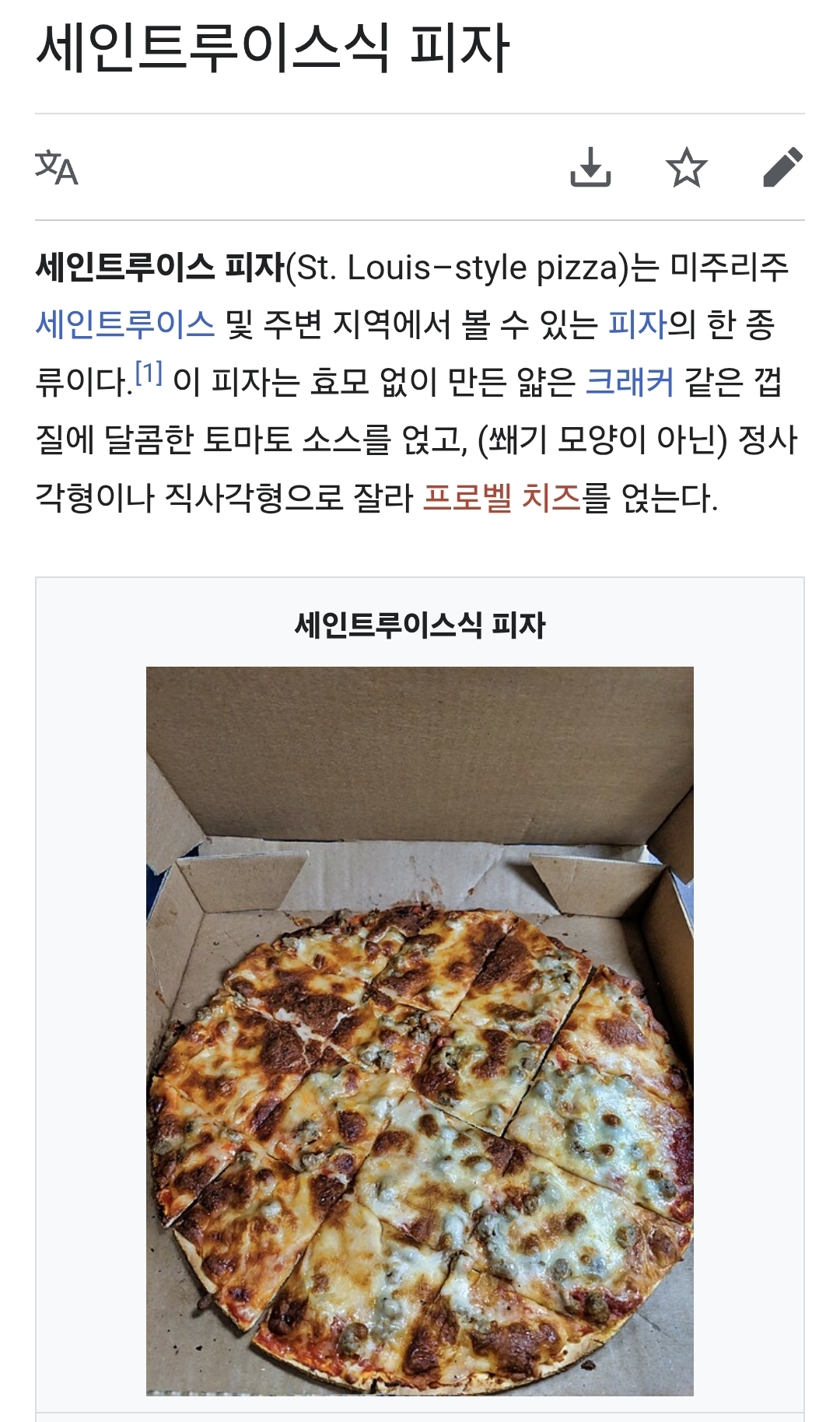
Task: Edit the article with the pencil icon
Action: (782, 167)
